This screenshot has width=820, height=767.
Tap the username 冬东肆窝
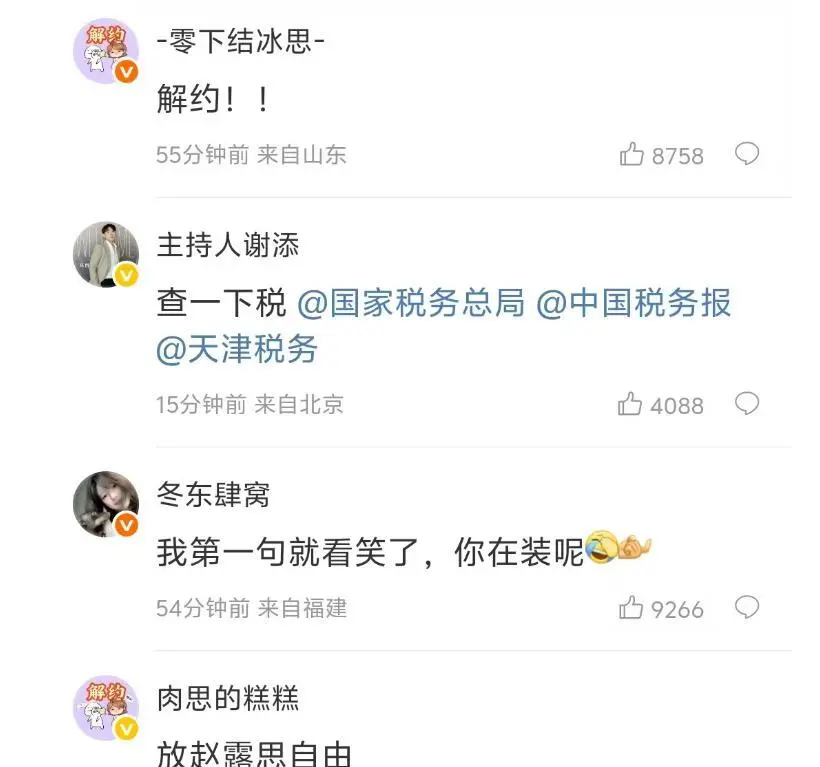pyautogui.click(x=213, y=494)
